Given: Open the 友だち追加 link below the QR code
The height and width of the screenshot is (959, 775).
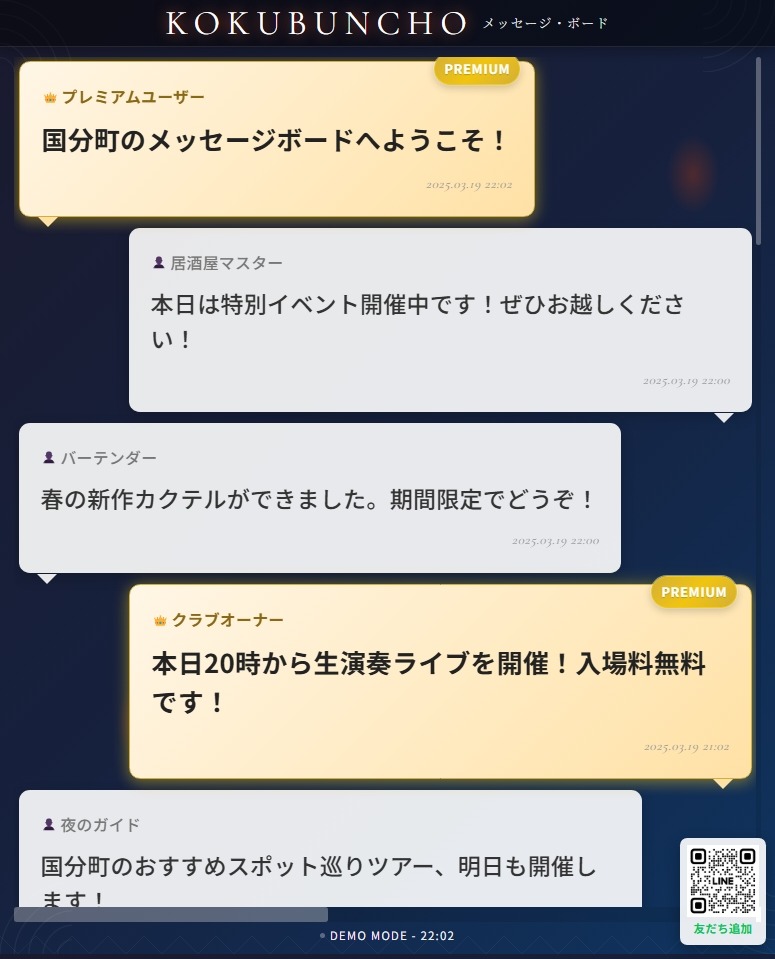Looking at the screenshot, I should coord(722,929).
